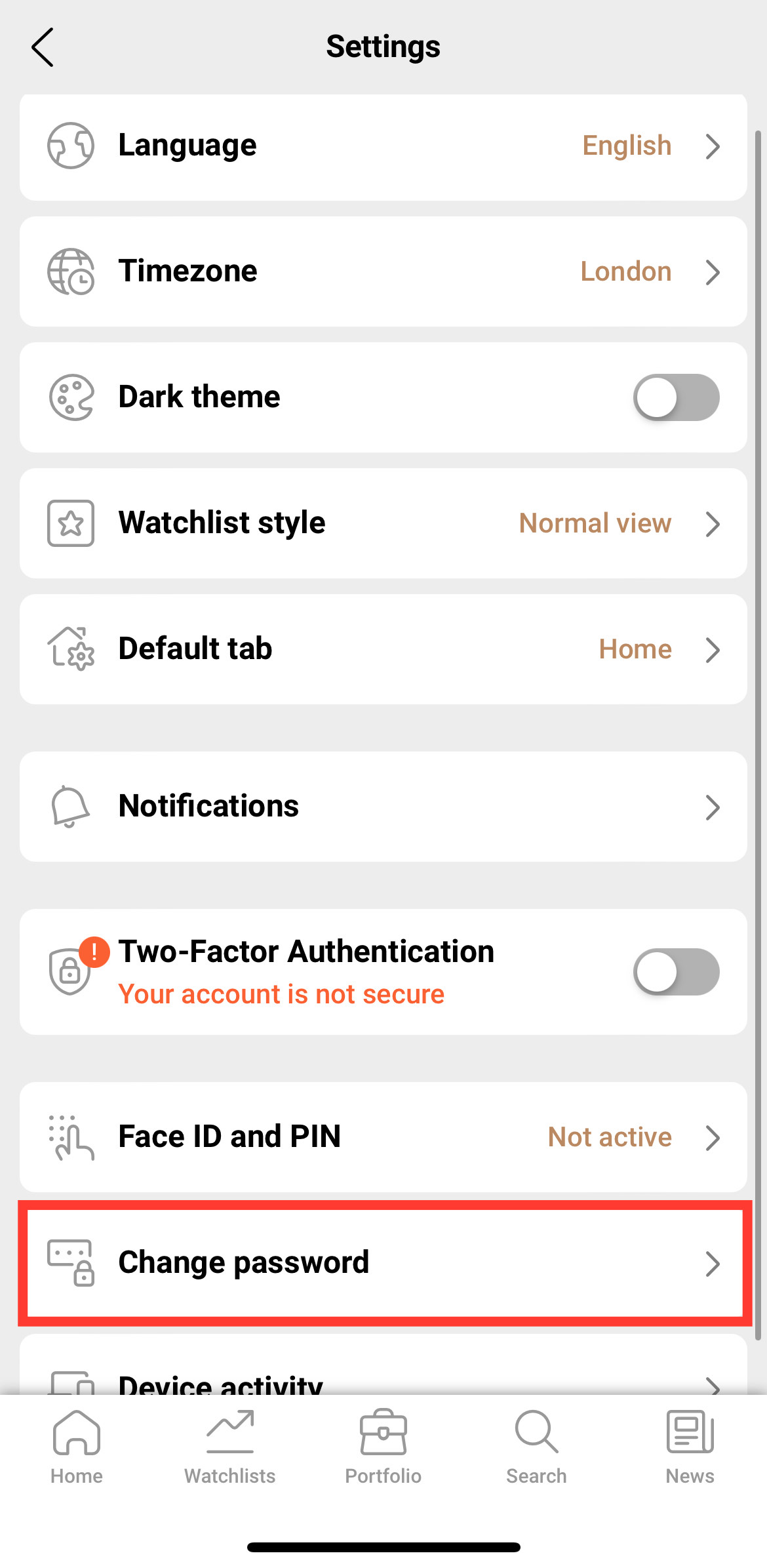Open the Language setting

click(383, 146)
